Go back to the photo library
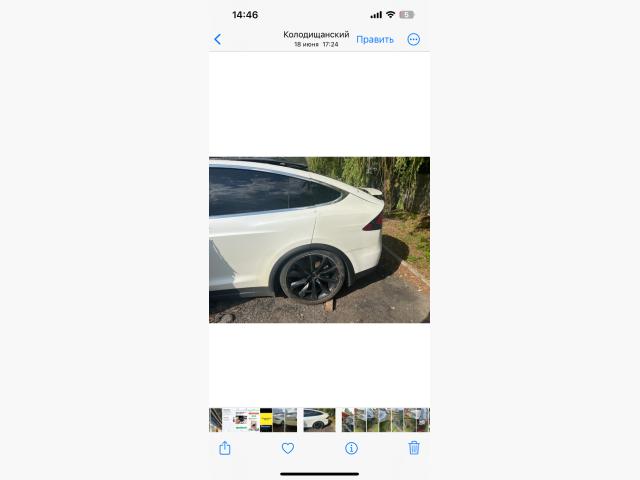Image resolution: width=640 pixels, height=480 pixels. pos(217,40)
